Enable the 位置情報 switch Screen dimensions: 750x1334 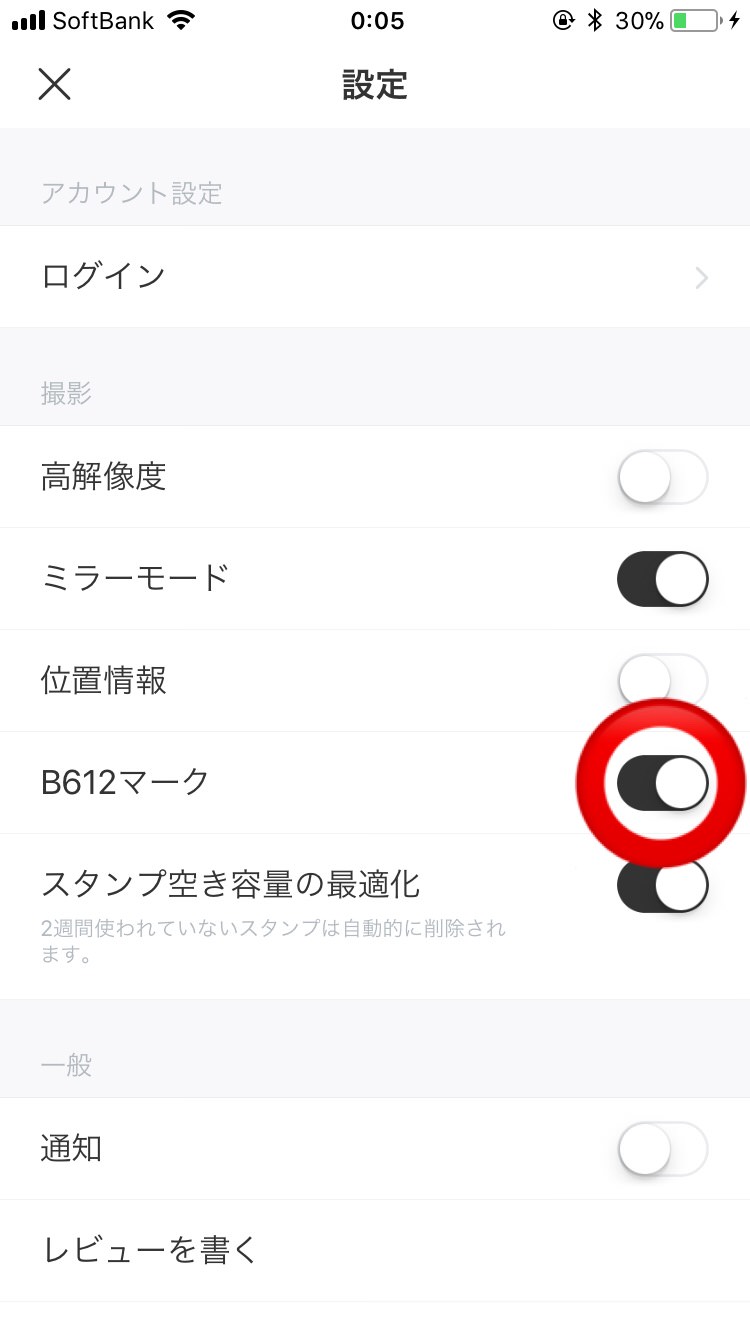tap(663, 681)
